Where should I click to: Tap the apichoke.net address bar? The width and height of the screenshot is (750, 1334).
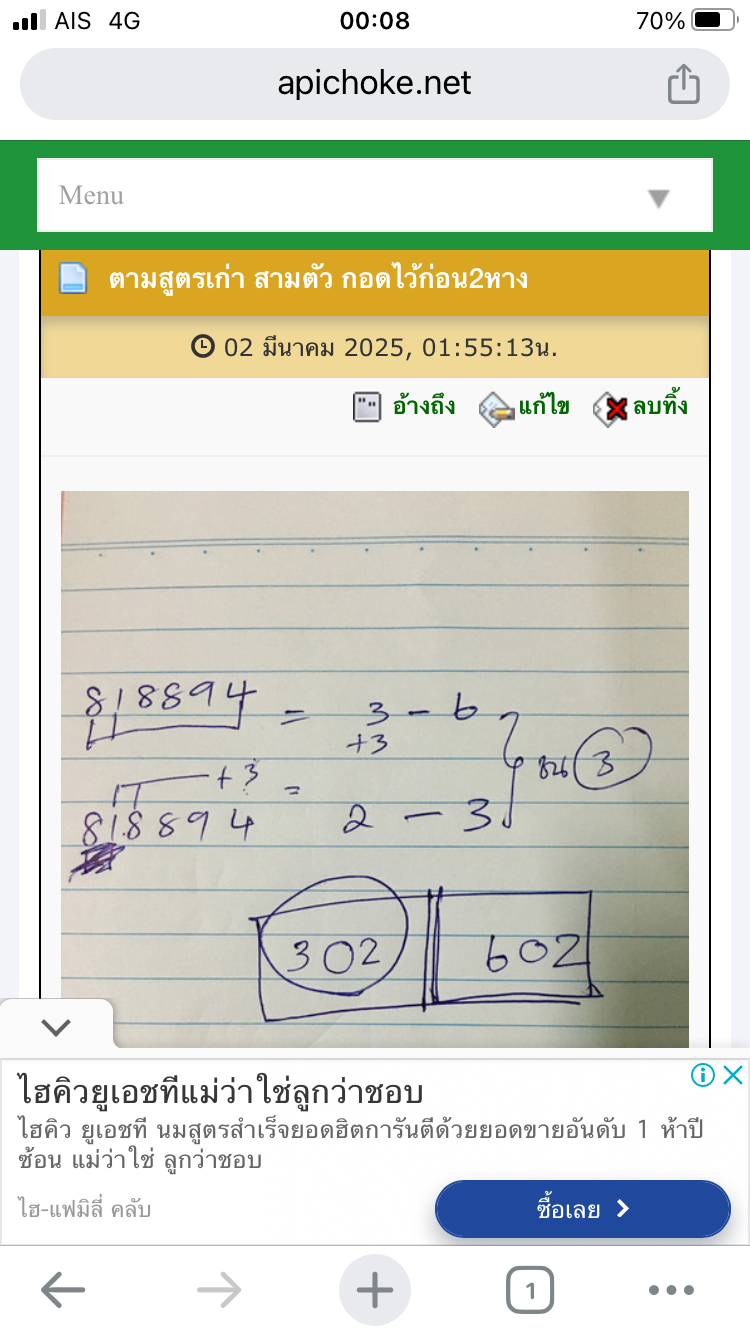coord(375,84)
